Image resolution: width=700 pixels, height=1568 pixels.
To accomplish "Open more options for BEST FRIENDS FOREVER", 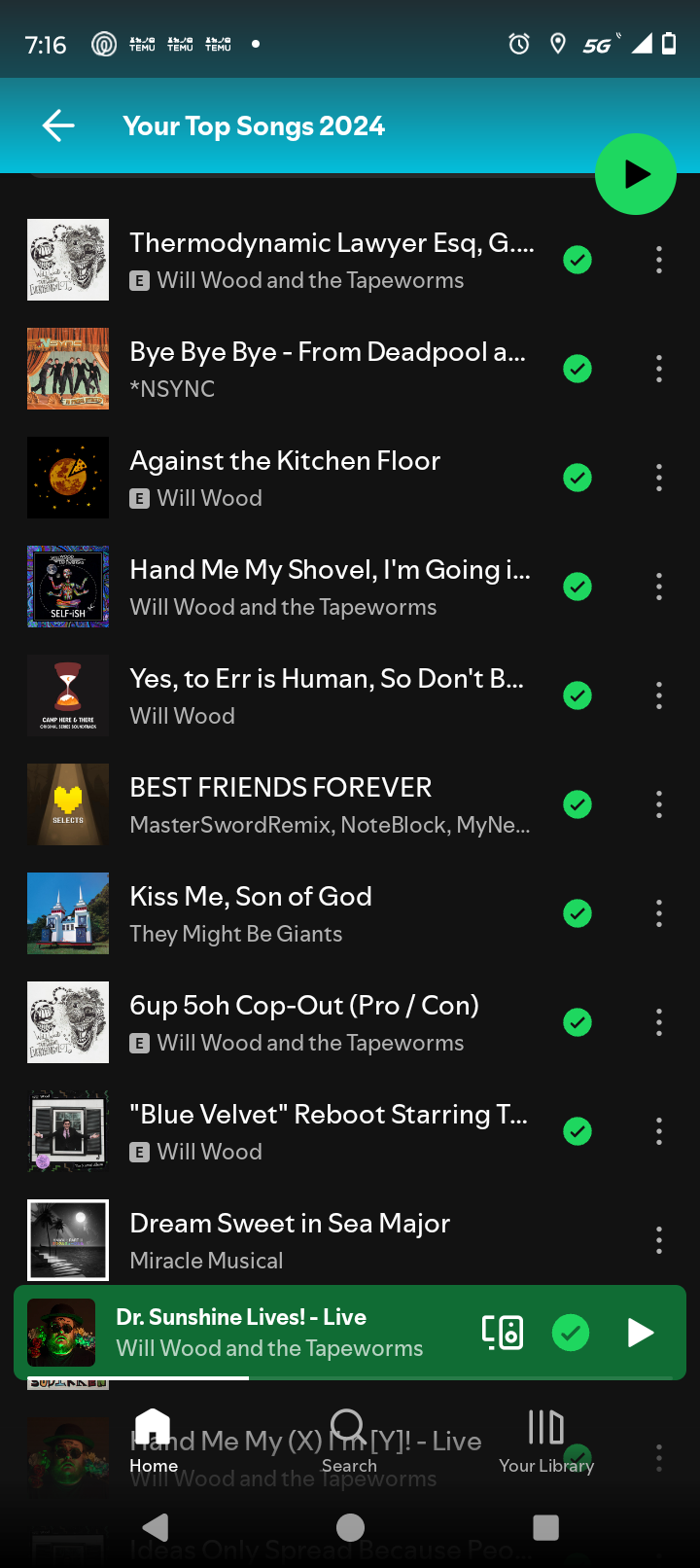I will 659,804.
